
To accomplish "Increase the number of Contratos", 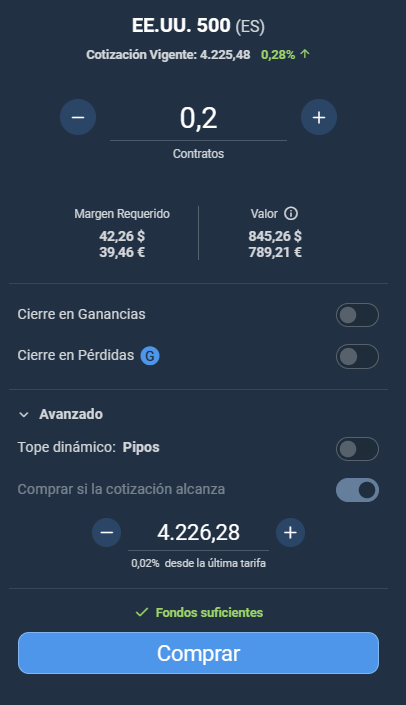I will click(x=319, y=117).
